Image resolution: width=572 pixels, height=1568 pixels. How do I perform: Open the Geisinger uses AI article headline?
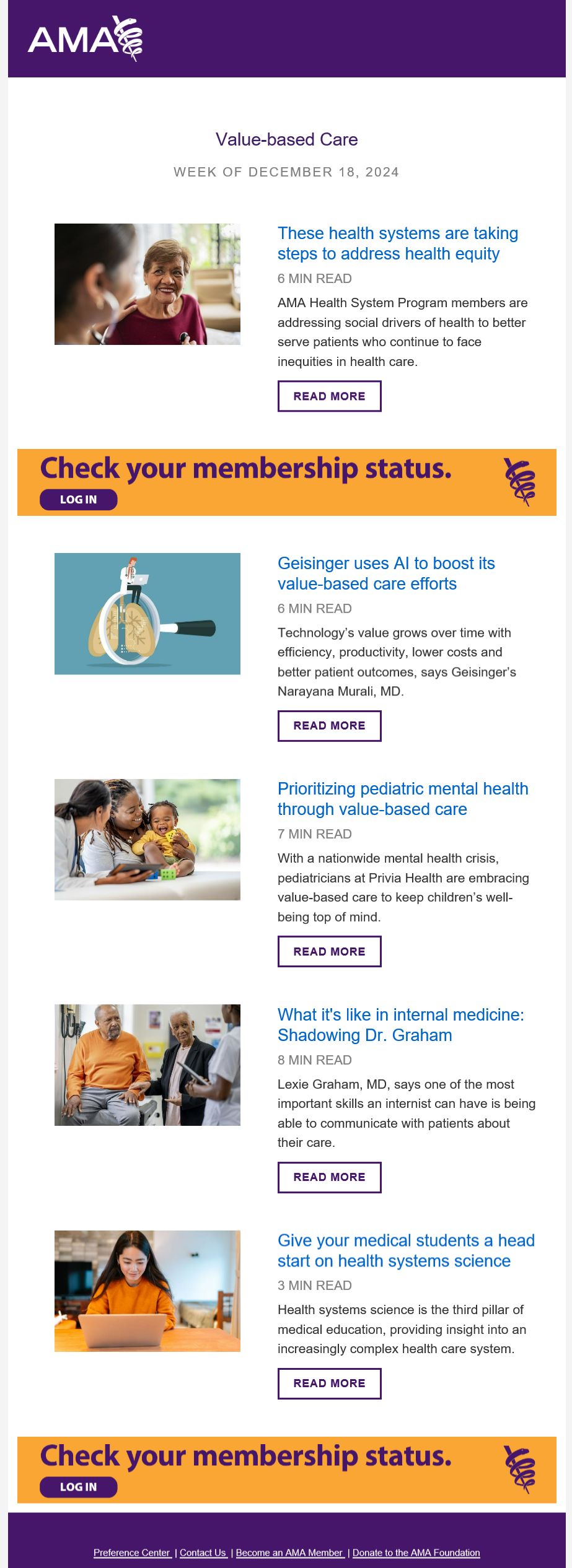[x=385, y=573]
